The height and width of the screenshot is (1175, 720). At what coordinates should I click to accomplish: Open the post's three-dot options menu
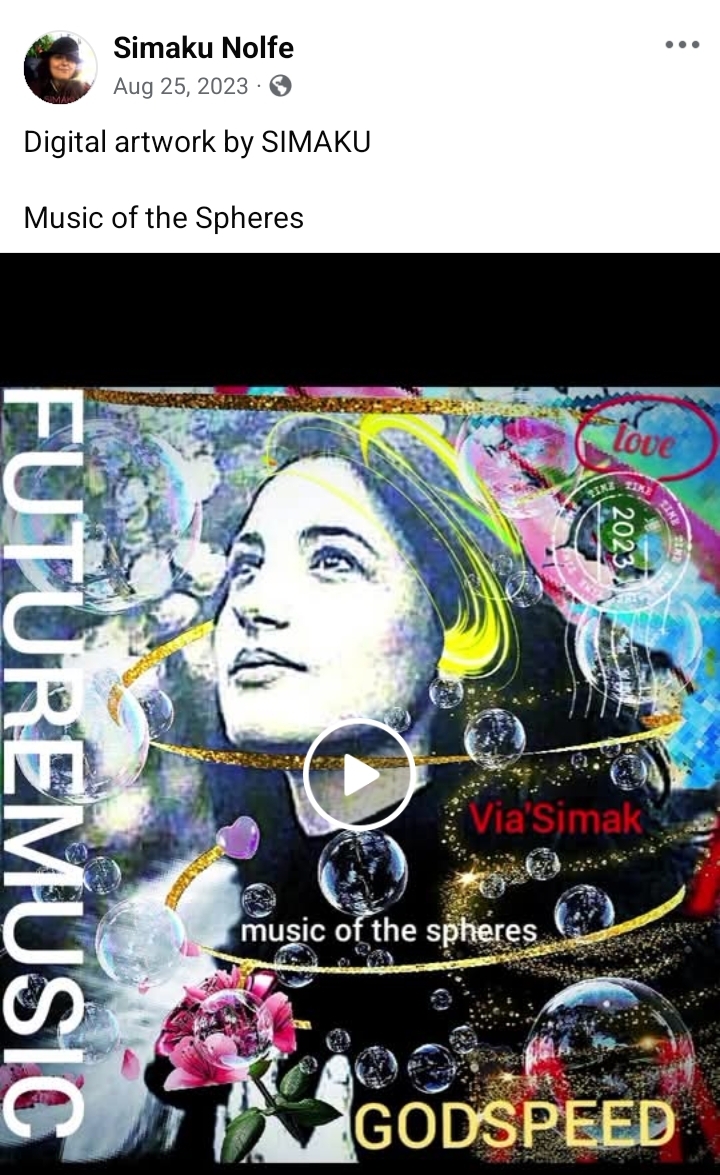(682, 45)
